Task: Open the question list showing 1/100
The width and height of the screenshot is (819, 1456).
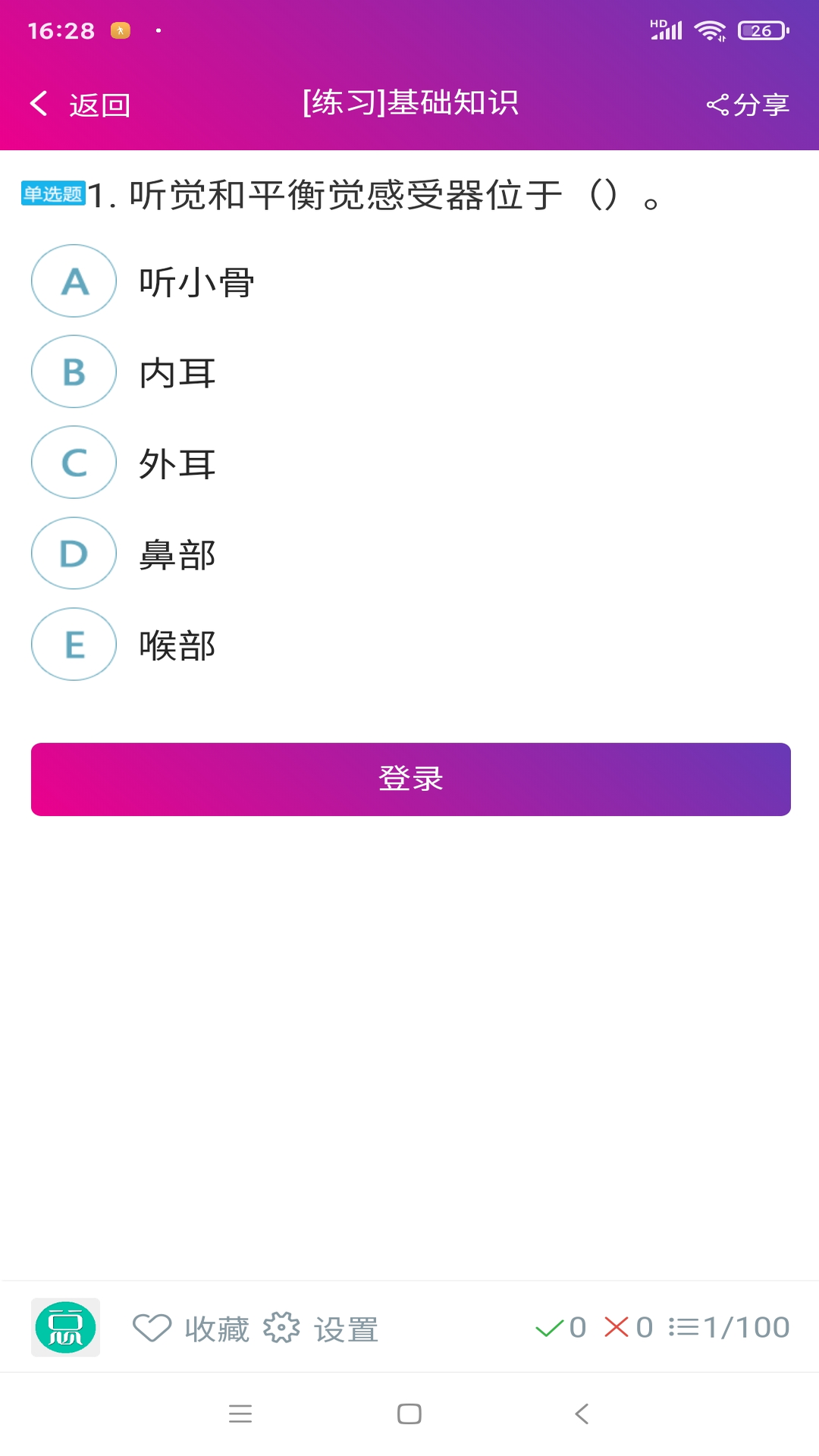Action: 730,1328
